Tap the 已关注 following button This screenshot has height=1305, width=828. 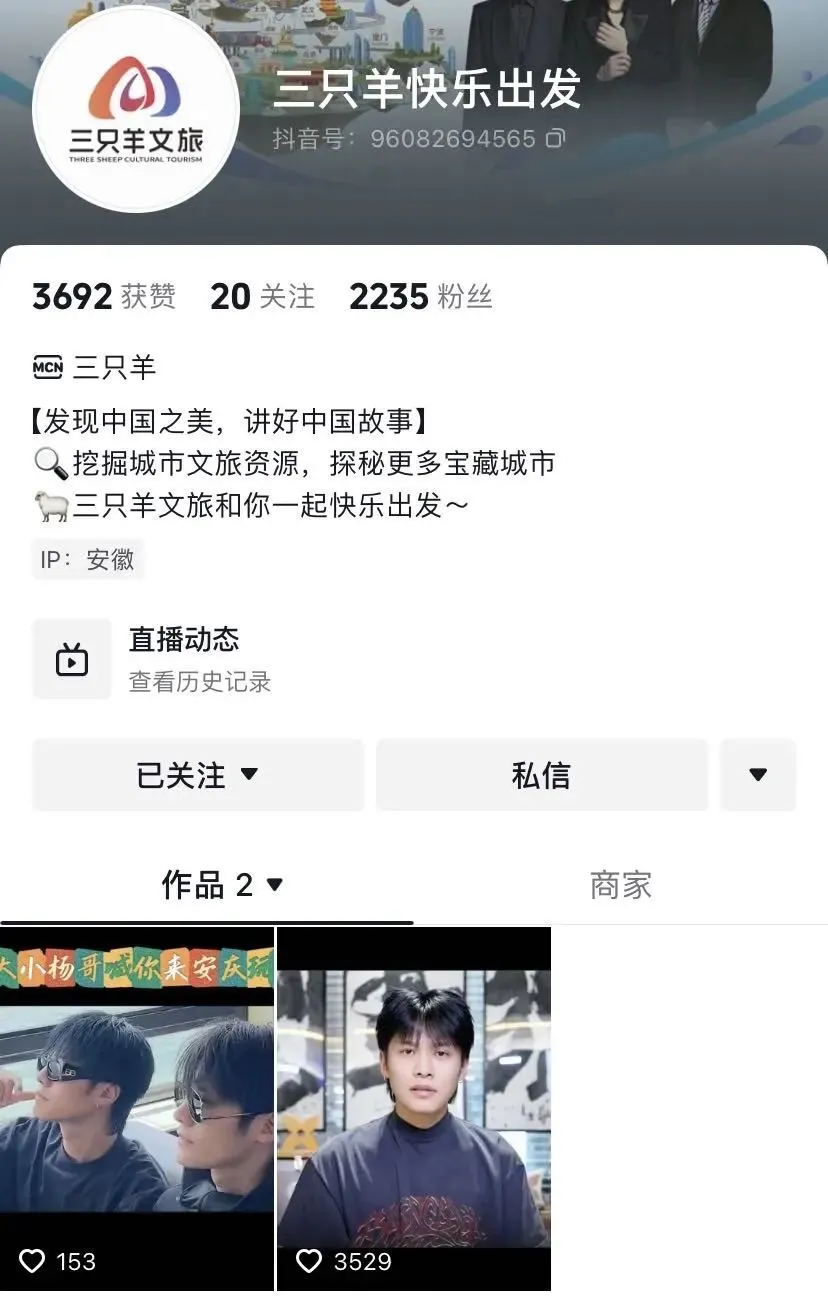tap(198, 775)
